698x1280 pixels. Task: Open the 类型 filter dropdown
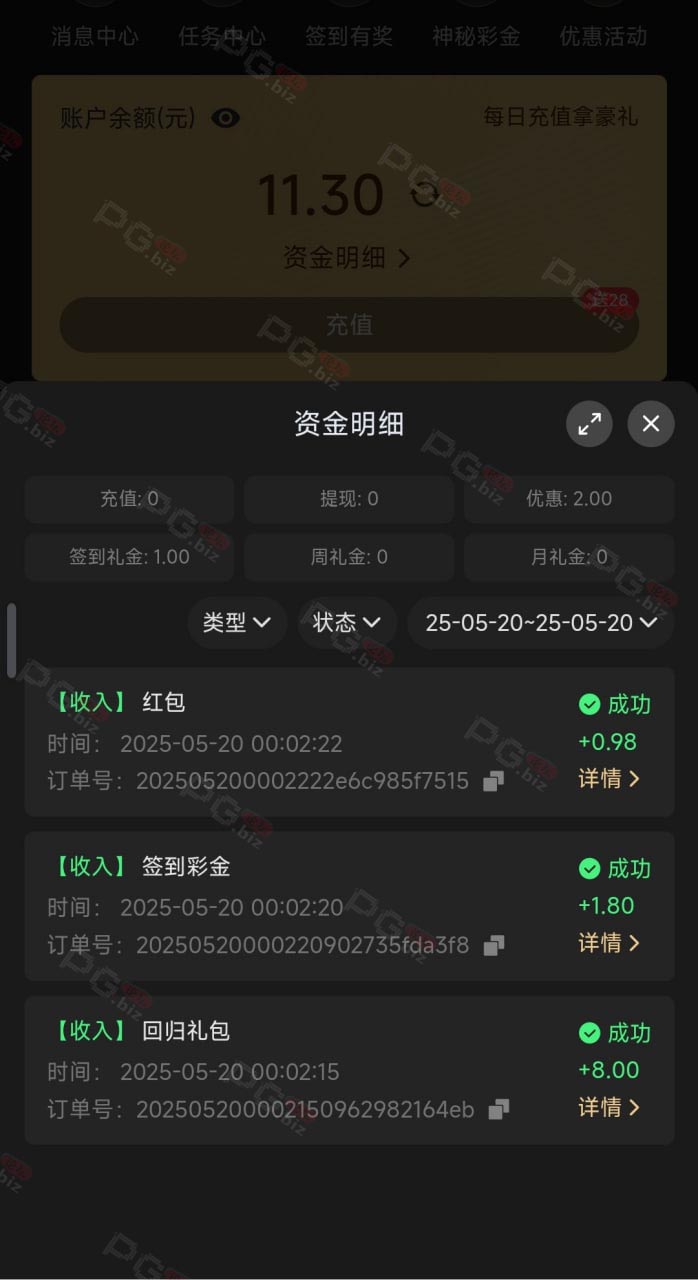(237, 622)
